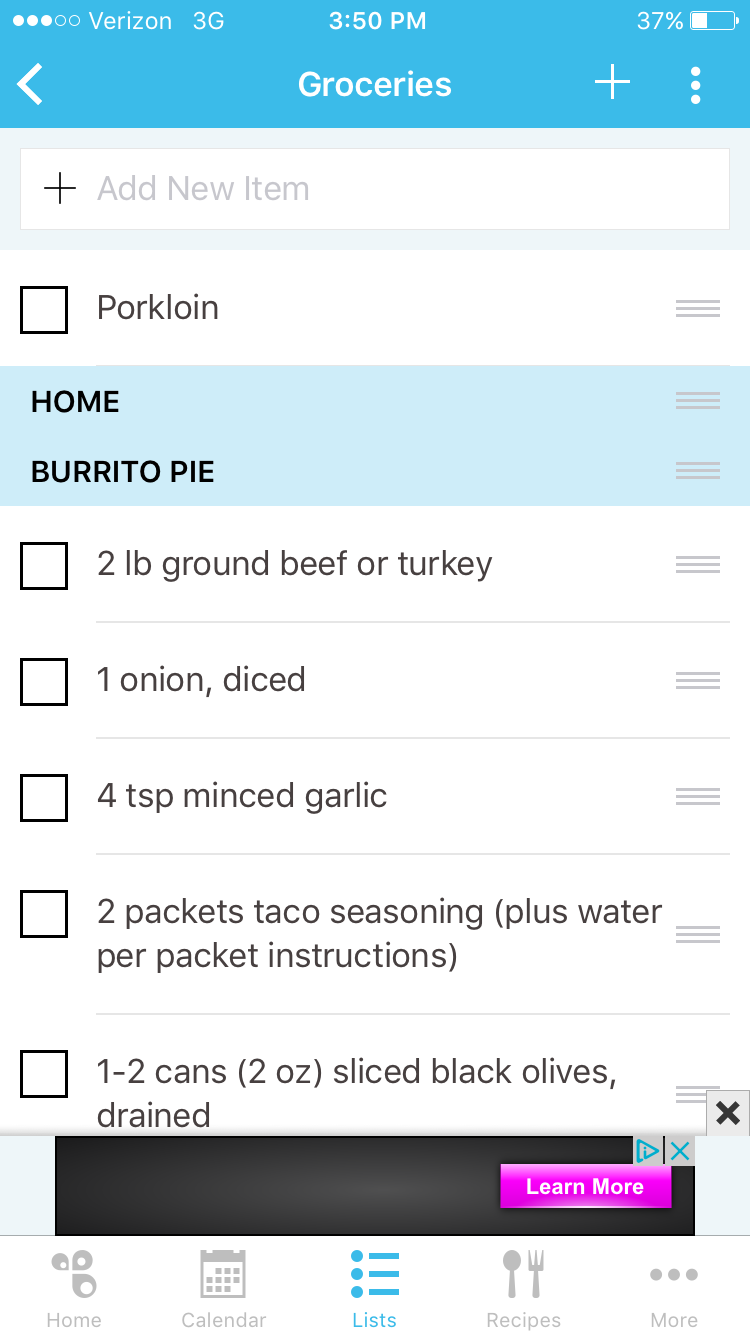Check off Porkloin

click(44, 309)
